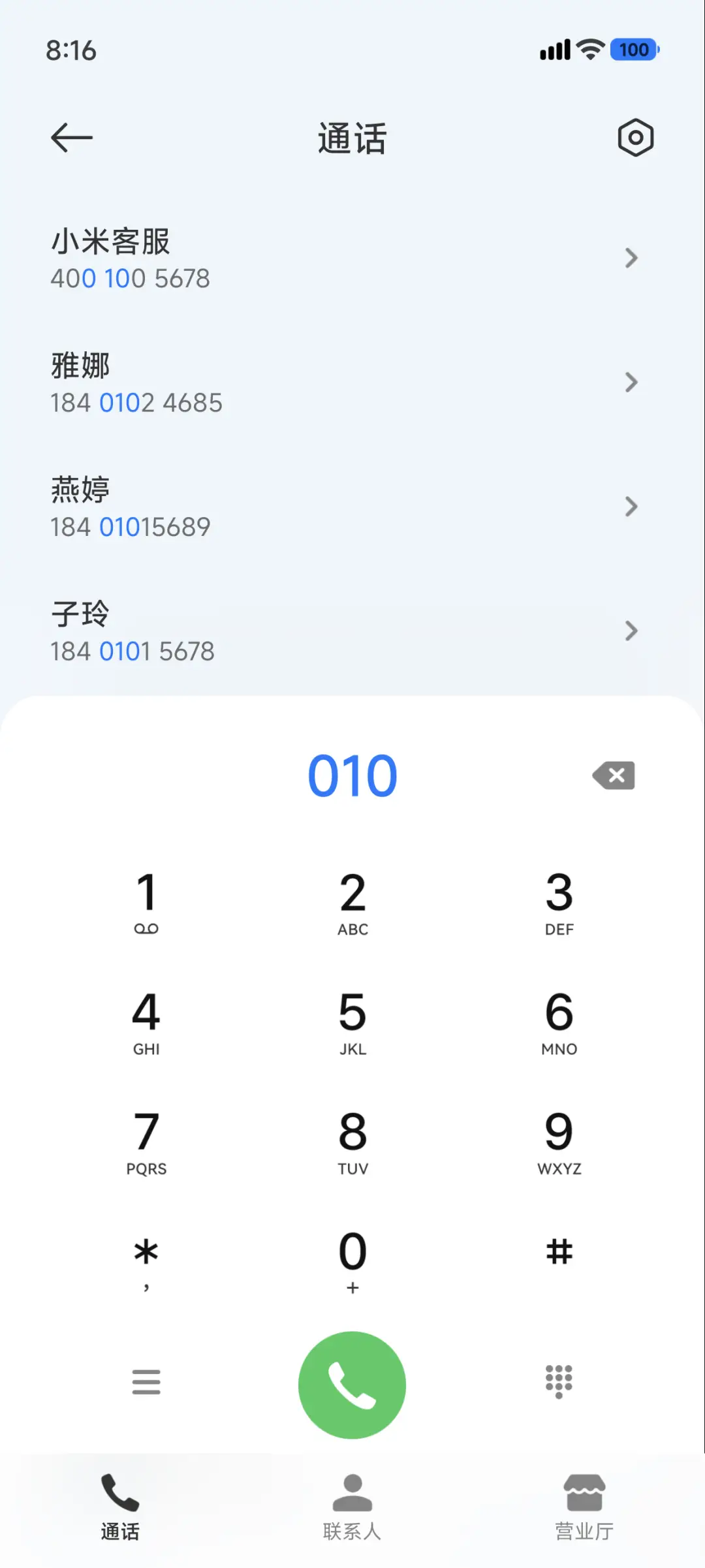Tap the dialed number 010 field

tap(352, 776)
